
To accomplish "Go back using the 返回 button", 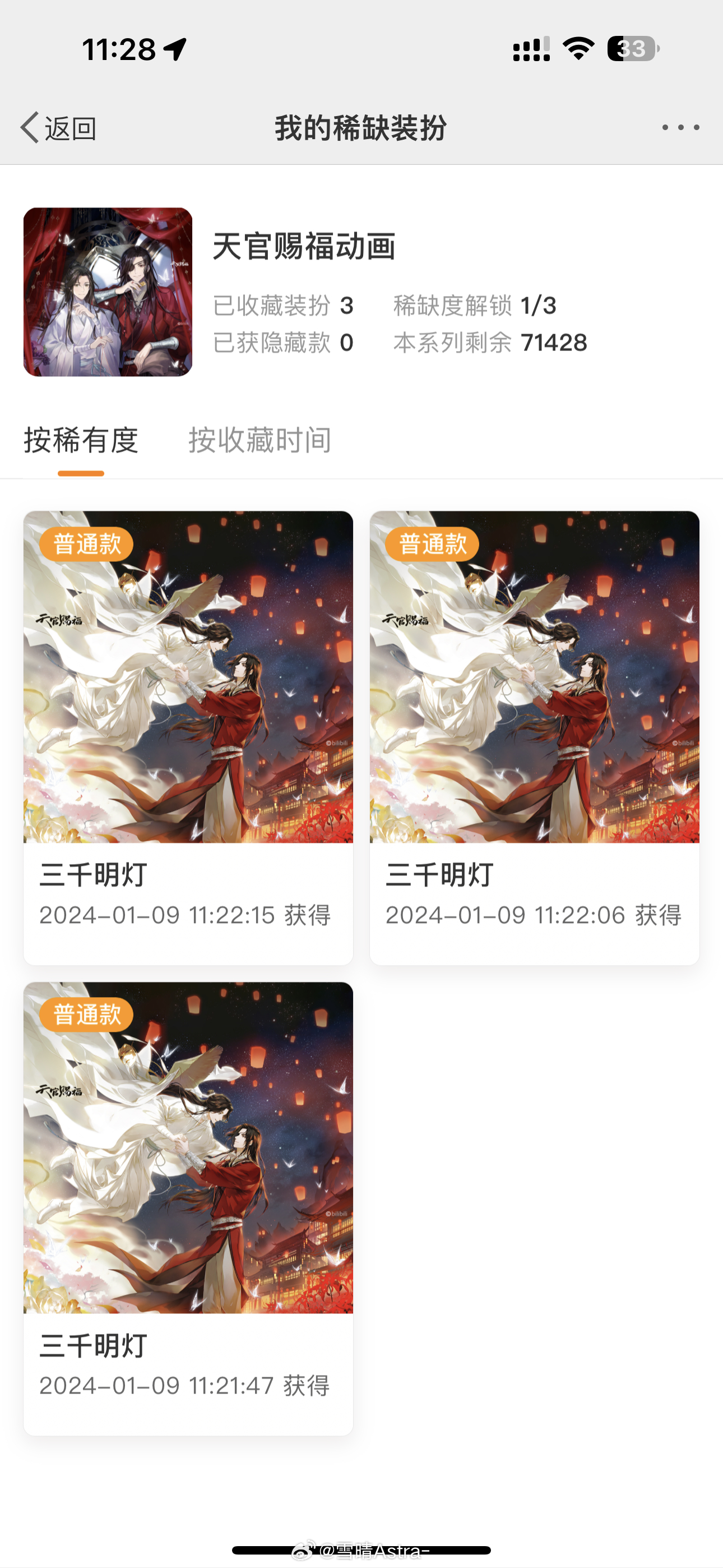I will coord(58,128).
